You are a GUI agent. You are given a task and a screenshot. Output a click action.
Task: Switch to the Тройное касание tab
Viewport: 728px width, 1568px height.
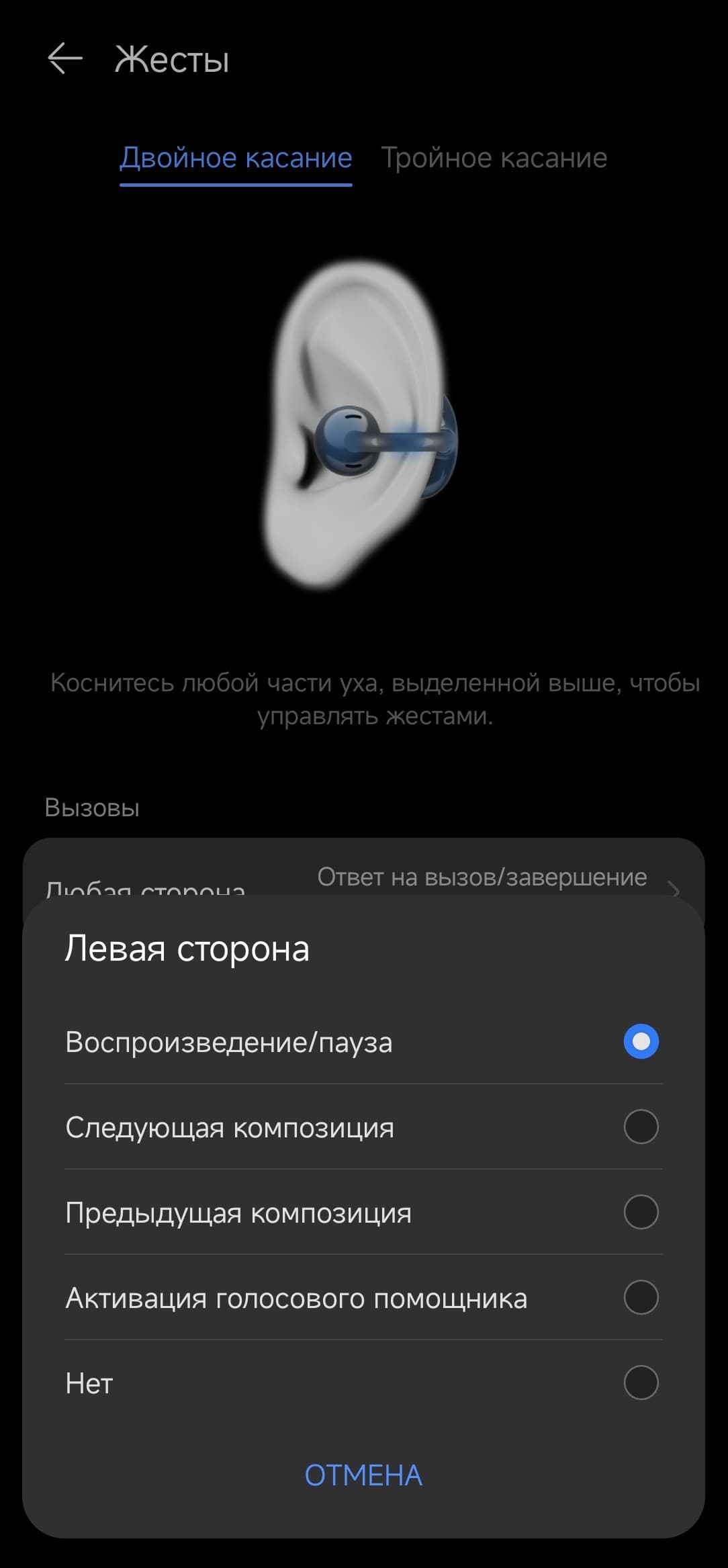click(x=494, y=159)
